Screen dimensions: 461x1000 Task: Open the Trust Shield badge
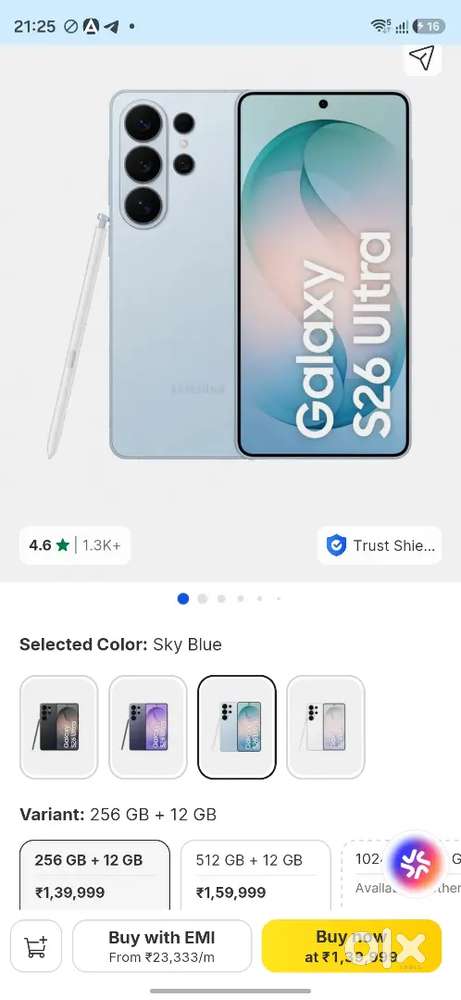379,545
